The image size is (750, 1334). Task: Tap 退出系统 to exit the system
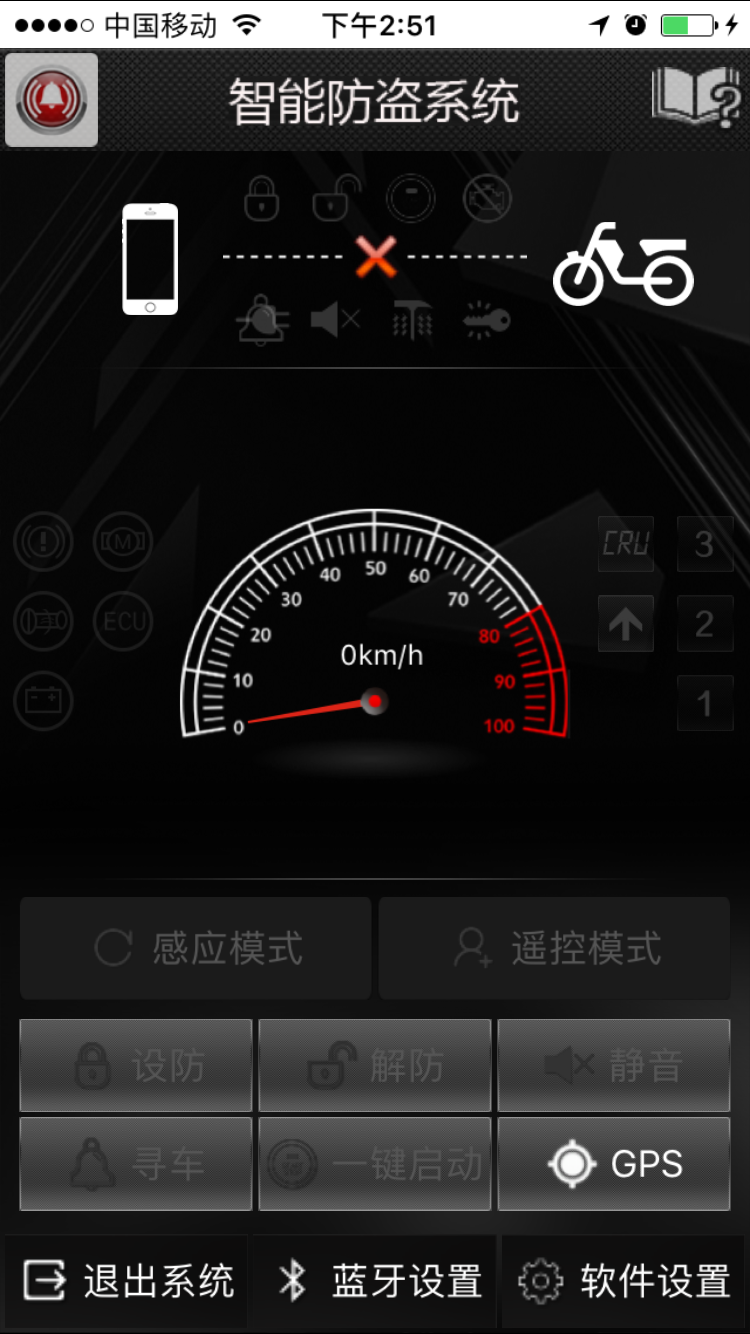[x=126, y=1281]
